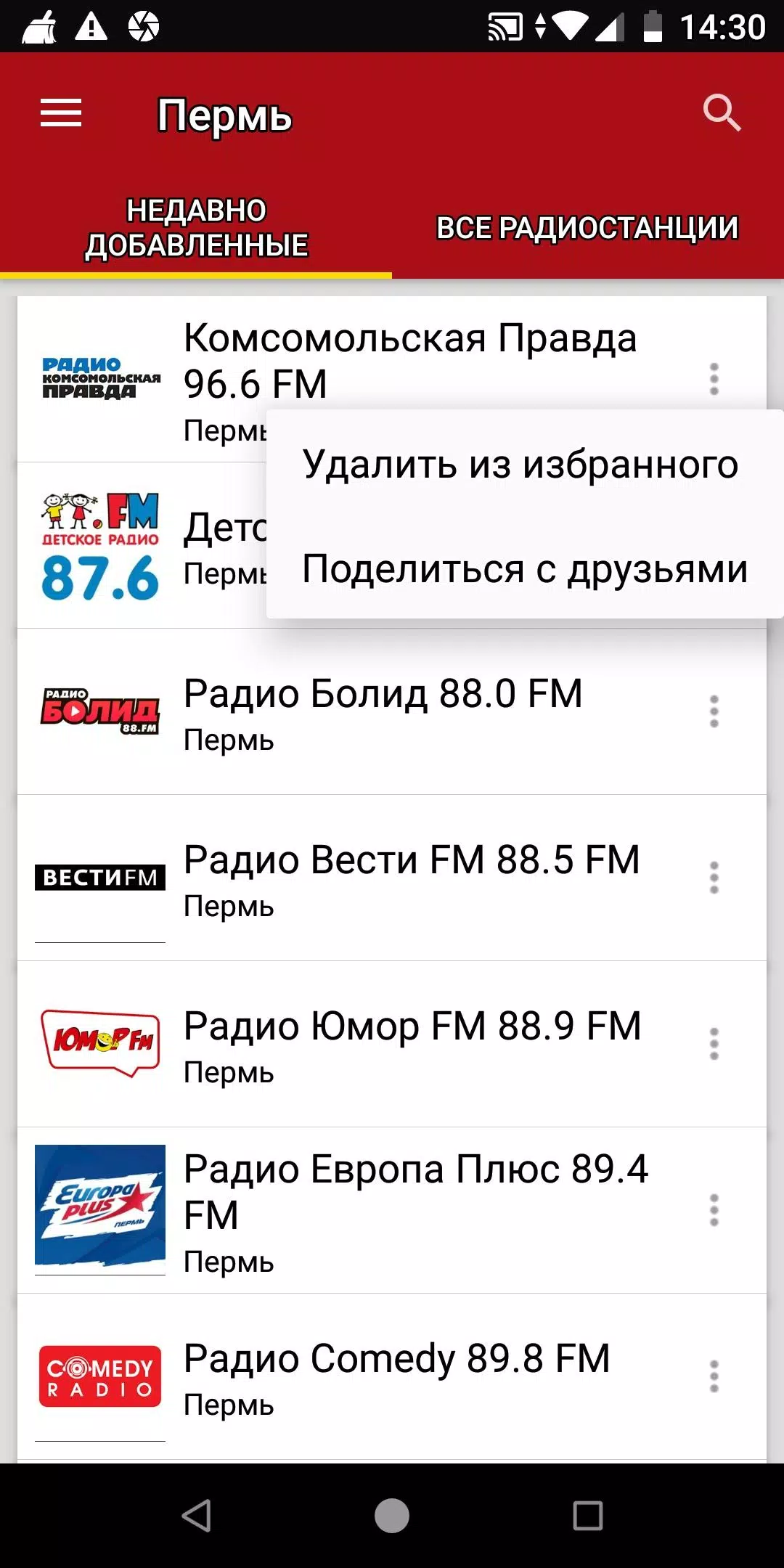Switch to "Все радиостанции" tab
The image size is (784, 1568).
point(587,228)
